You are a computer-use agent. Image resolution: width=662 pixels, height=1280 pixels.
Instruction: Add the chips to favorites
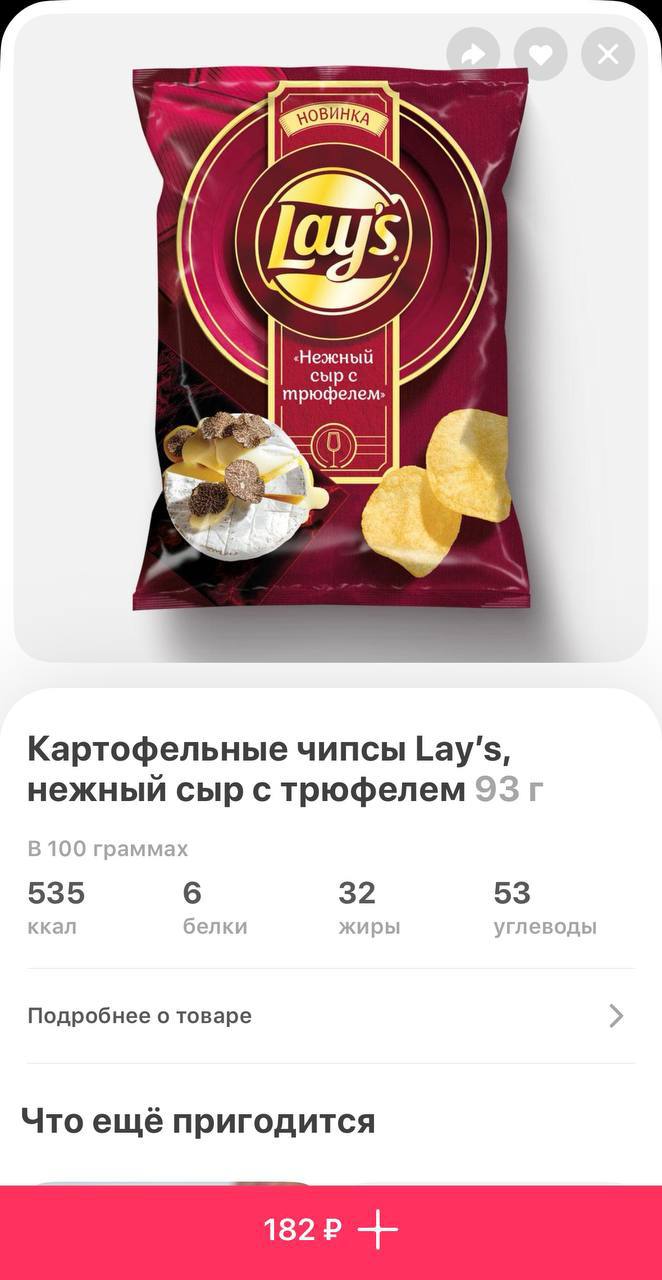pyautogui.click(x=541, y=54)
